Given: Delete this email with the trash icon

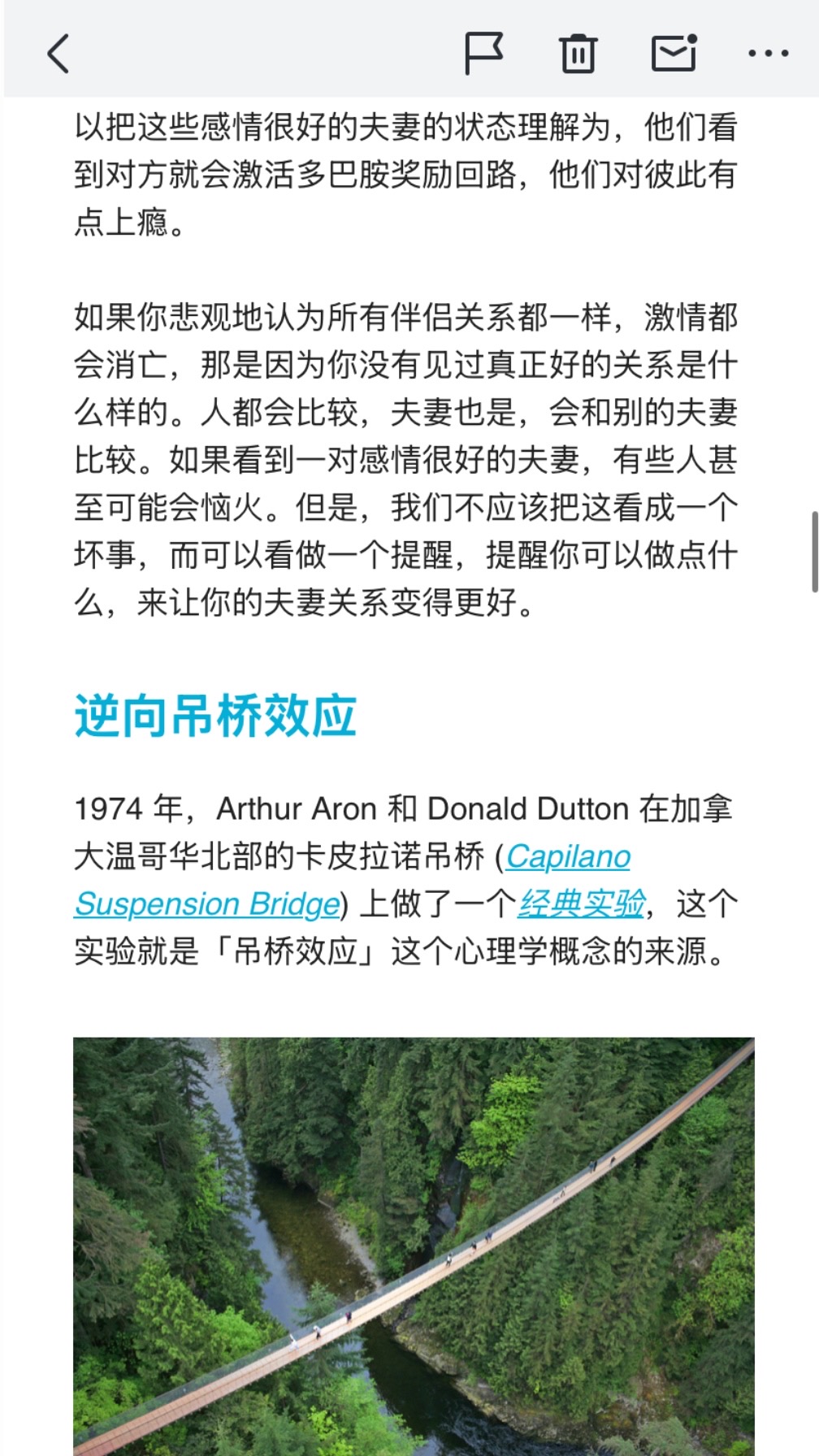Looking at the screenshot, I should (x=578, y=54).
